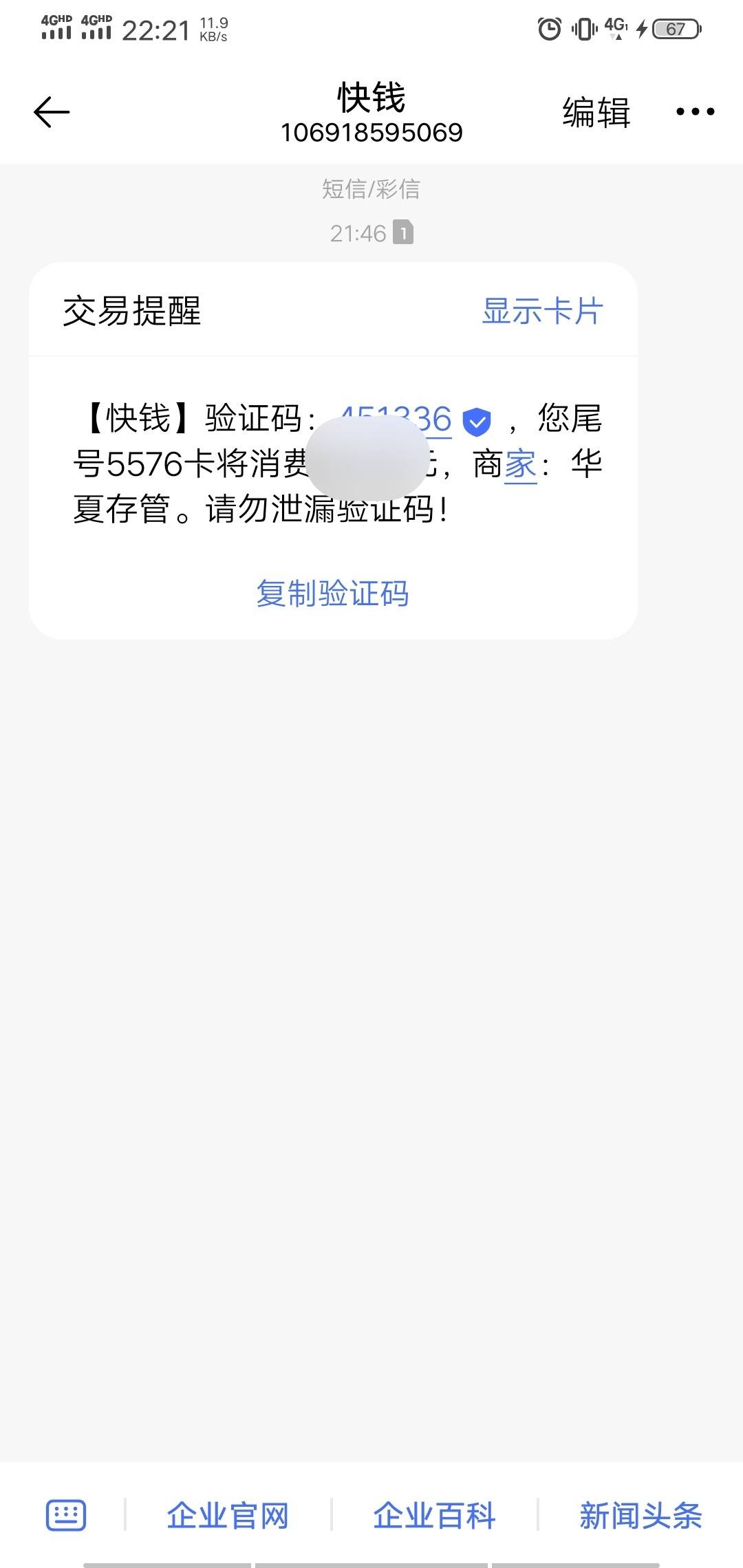This screenshot has width=743, height=1568.
Task: Copy the code via 复制验证码
Action: tap(333, 593)
